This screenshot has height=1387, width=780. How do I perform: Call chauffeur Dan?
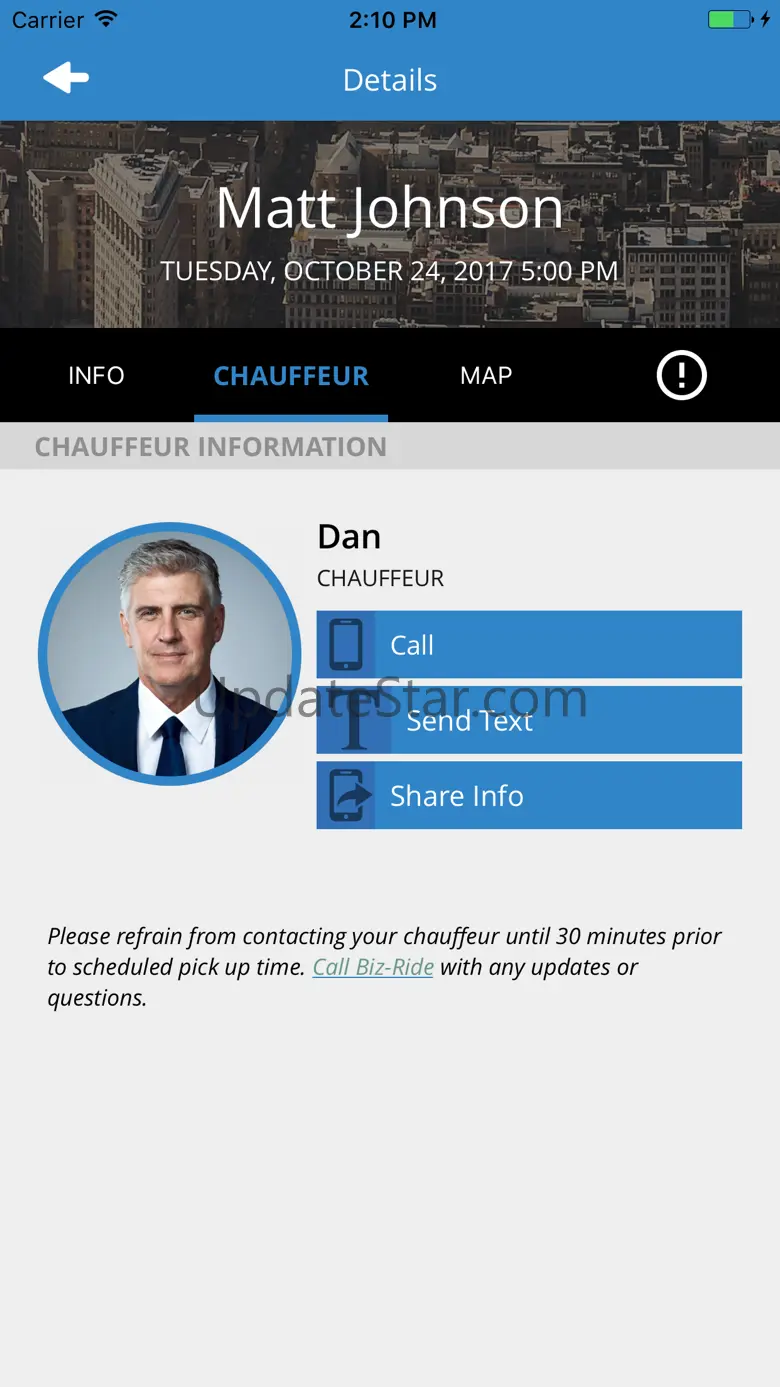[529, 645]
